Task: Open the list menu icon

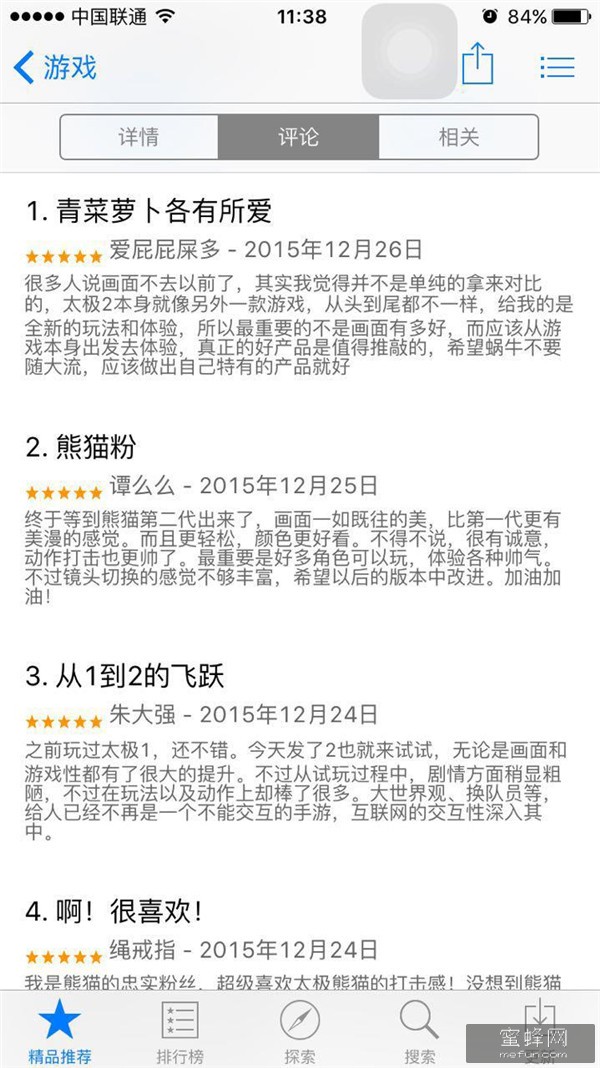Action: coord(557,67)
